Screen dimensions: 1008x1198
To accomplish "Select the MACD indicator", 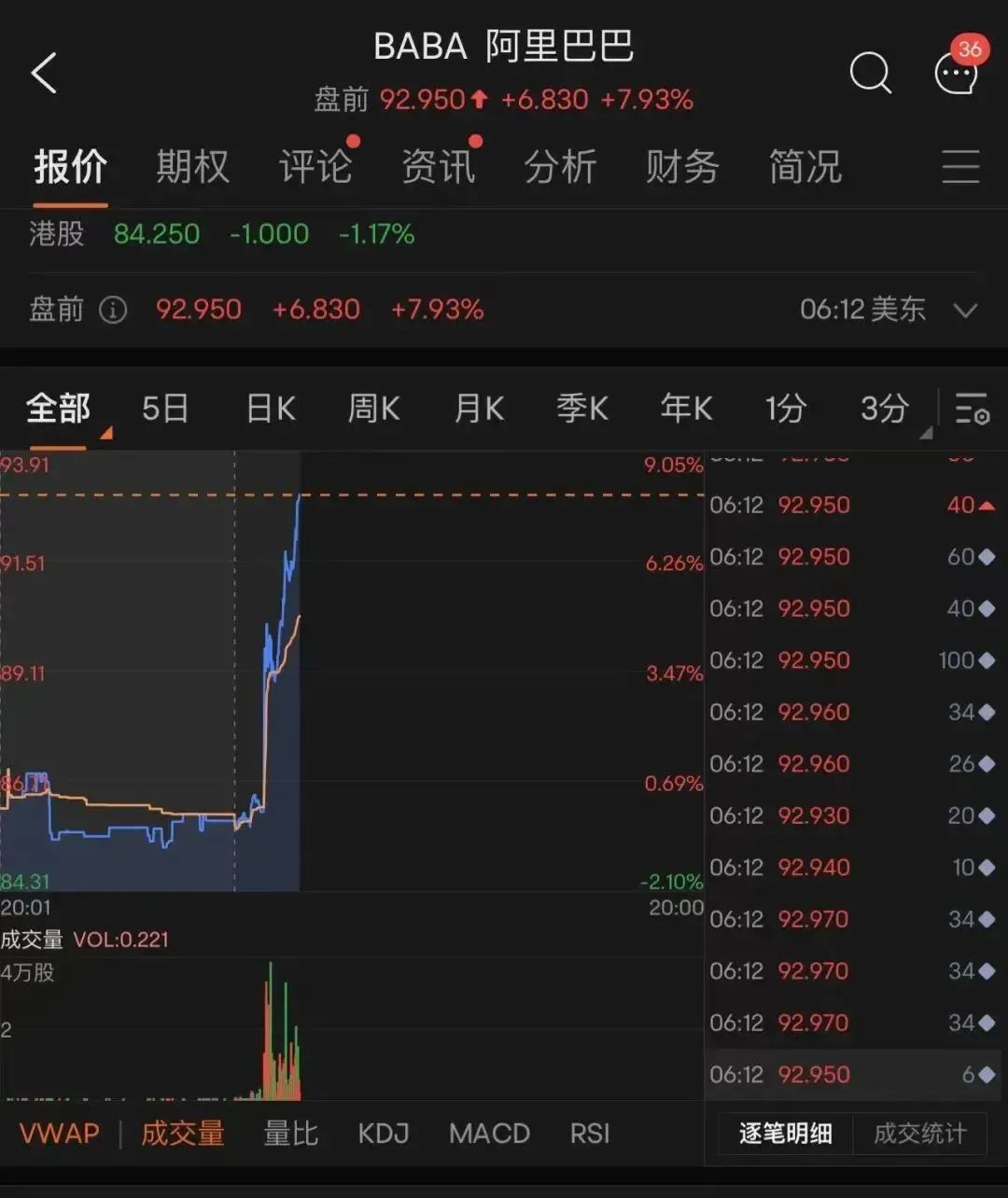I will [489, 1133].
